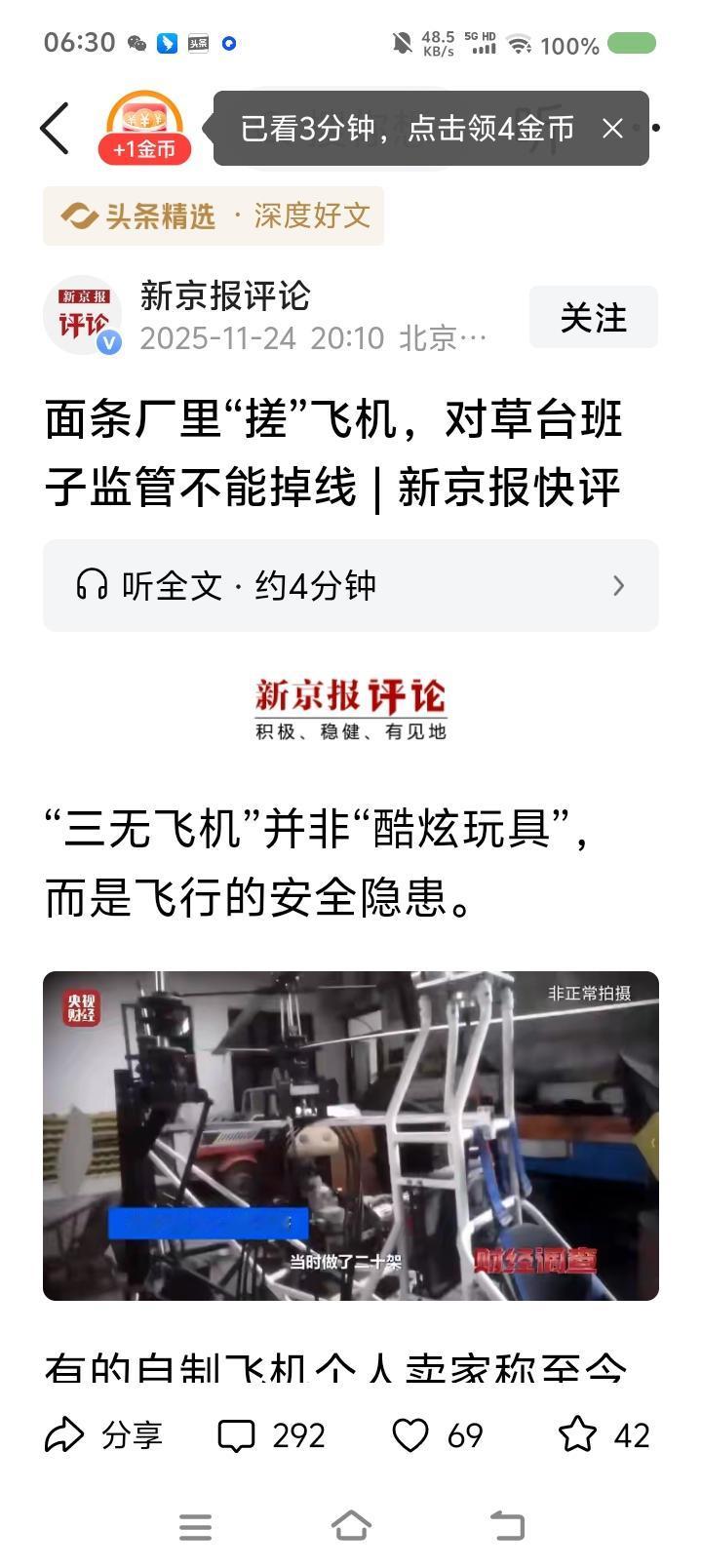Tap the blue verified badge on author avatar
Image resolution: width=702 pixels, height=1568 pixels.
click(108, 341)
